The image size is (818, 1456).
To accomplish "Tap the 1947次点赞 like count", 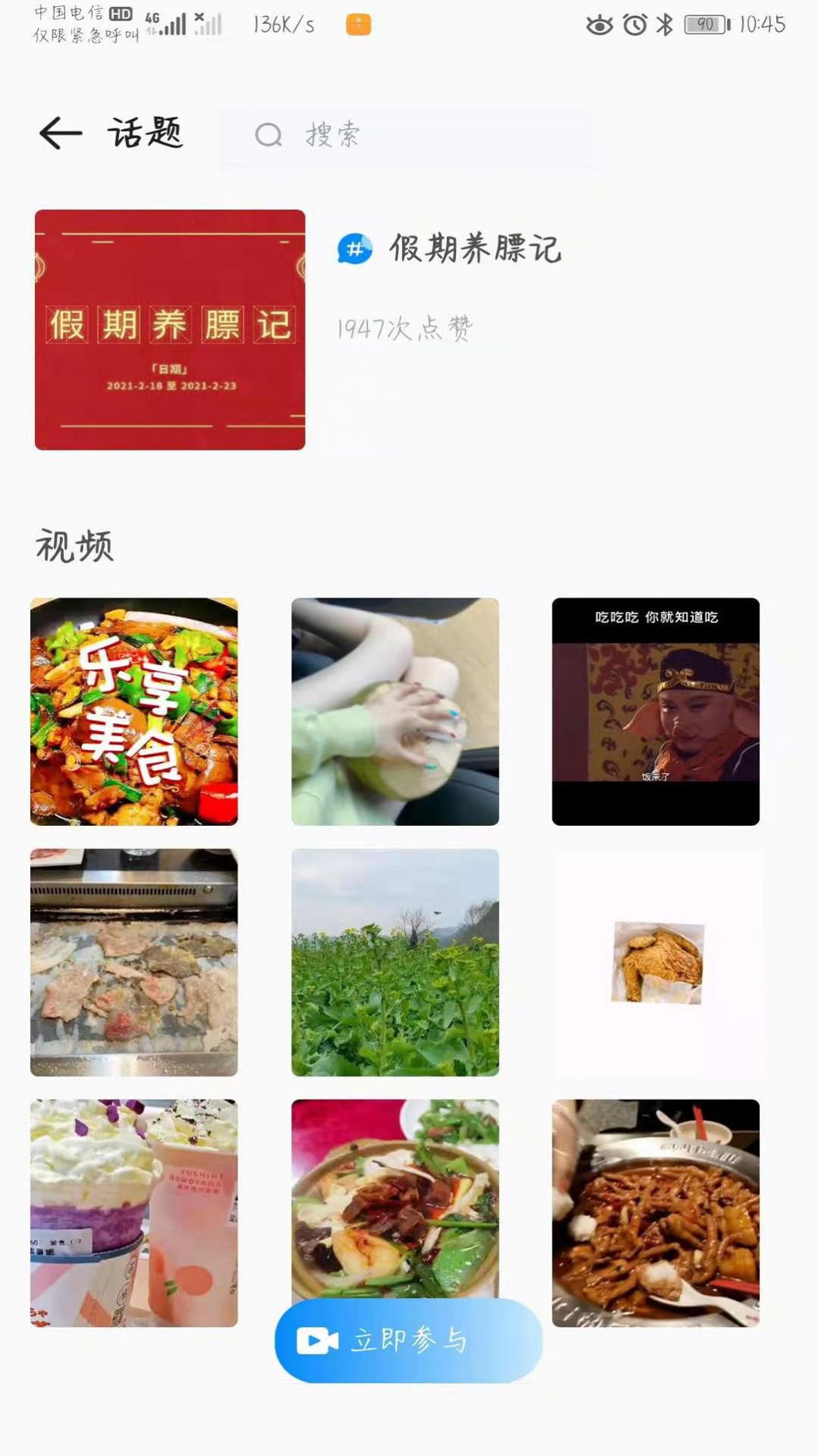I will 403,326.
